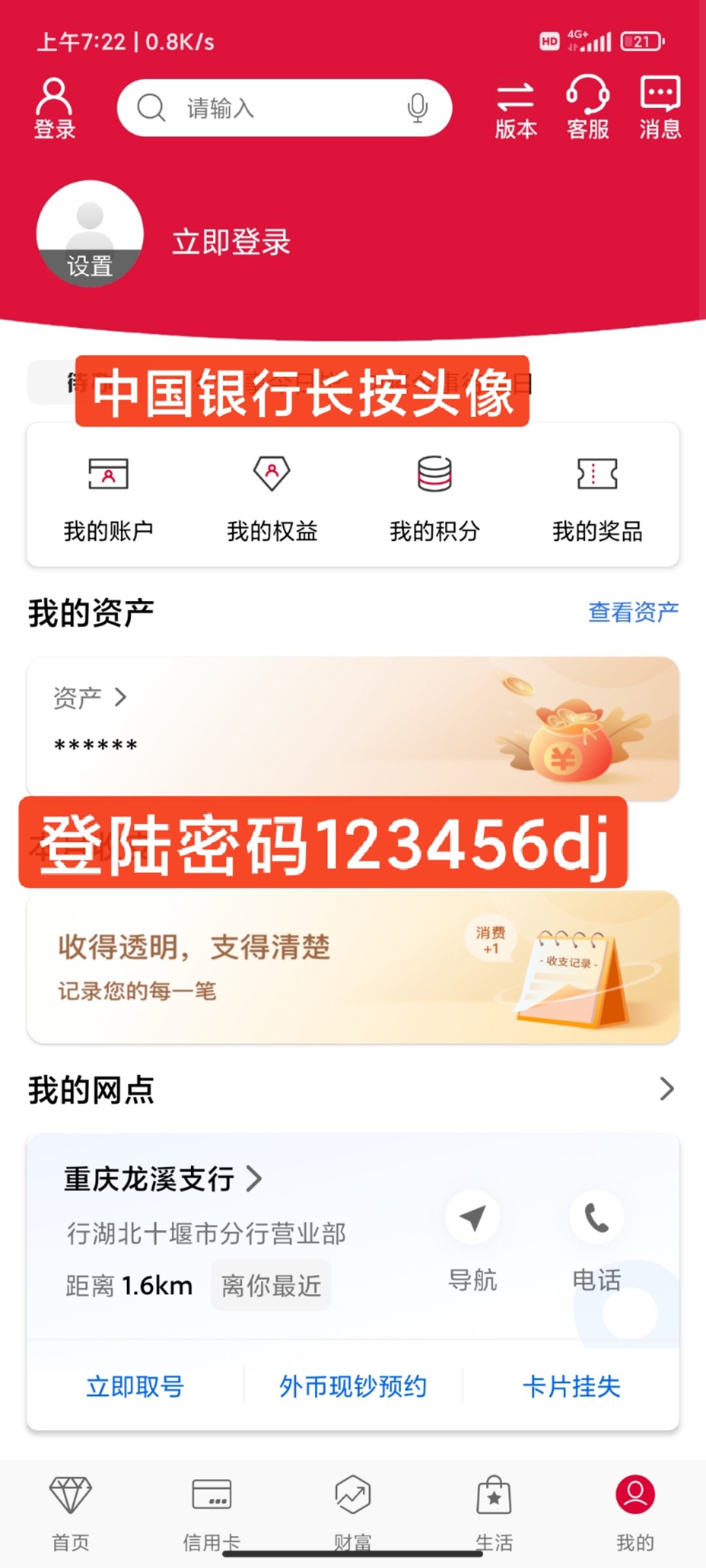Contact 客服 customer service
The image size is (706, 1568).
point(587,108)
